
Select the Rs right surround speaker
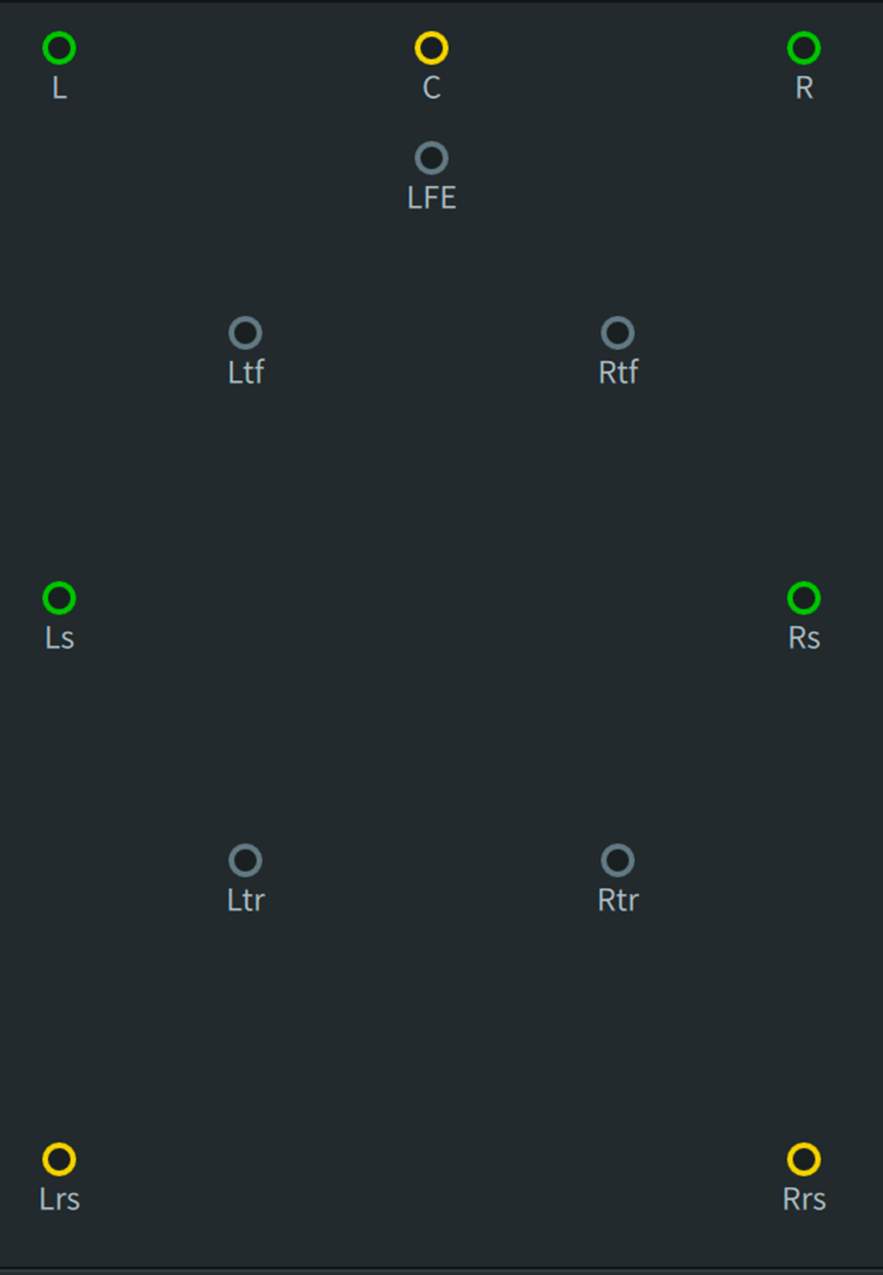coord(803,598)
